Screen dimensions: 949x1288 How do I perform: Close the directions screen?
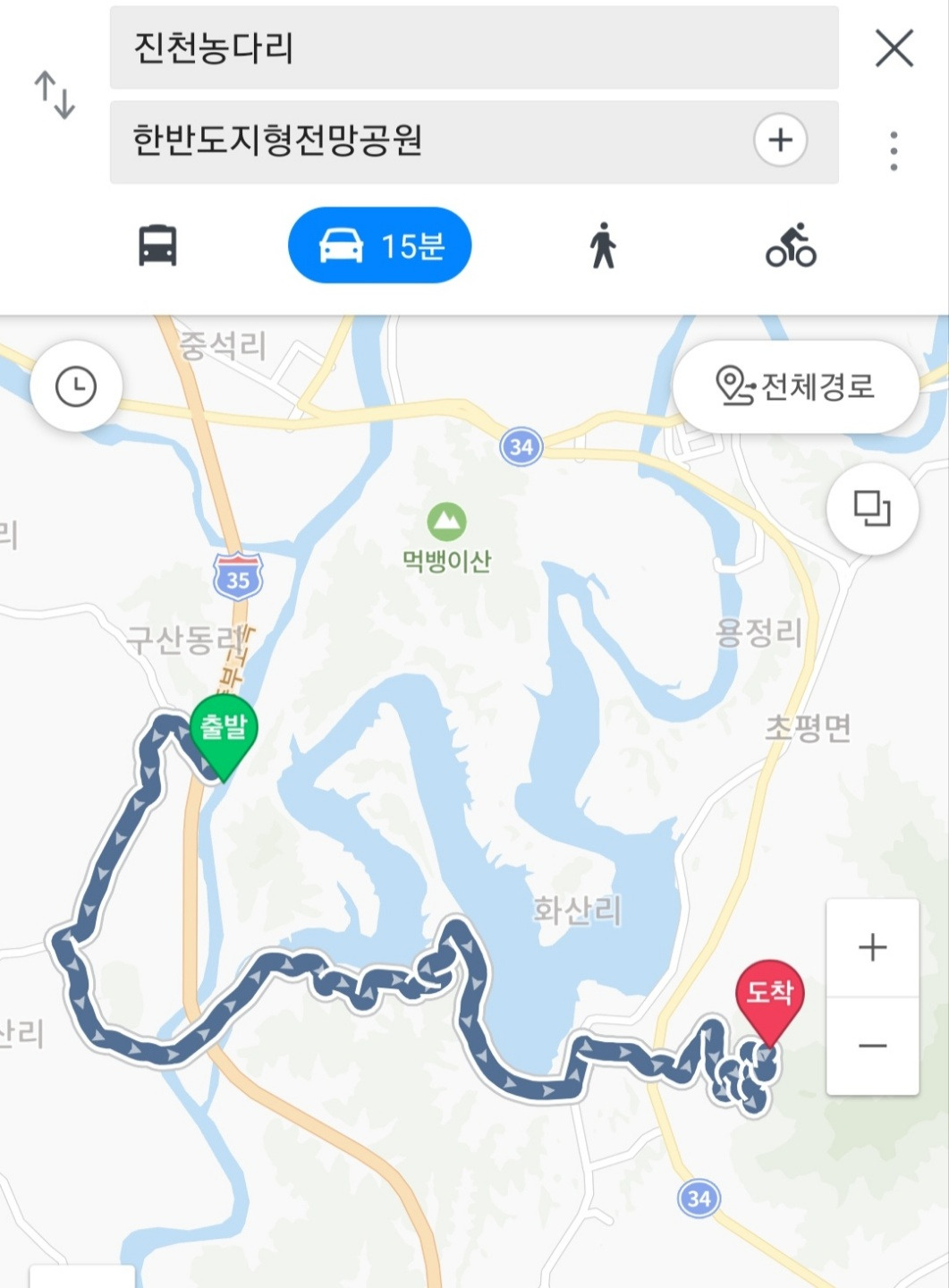click(x=894, y=47)
